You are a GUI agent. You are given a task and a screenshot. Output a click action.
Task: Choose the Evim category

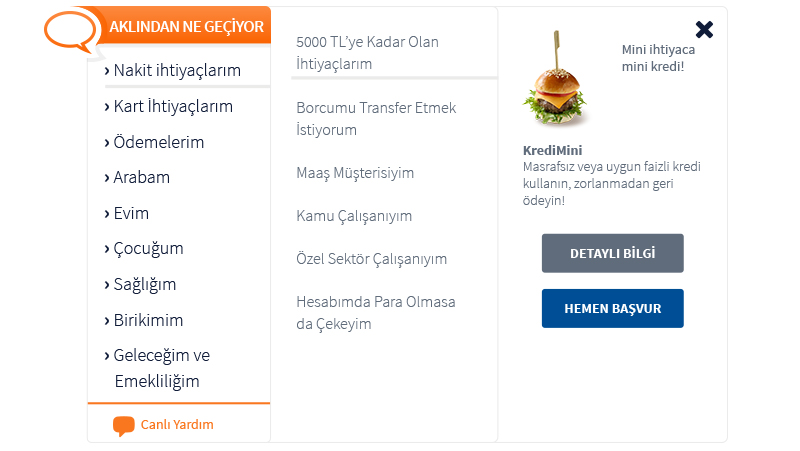(130, 213)
